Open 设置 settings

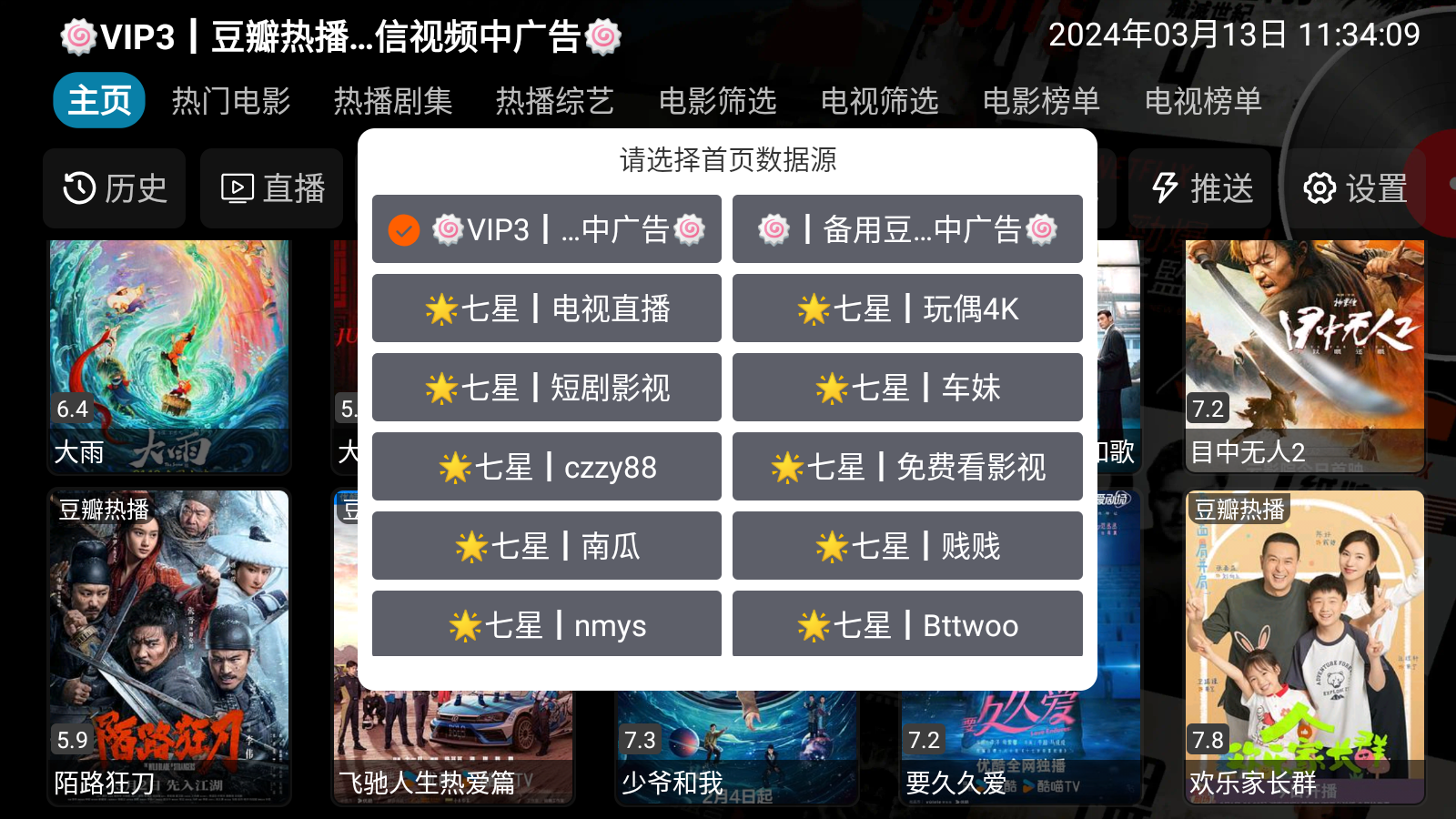1355,188
